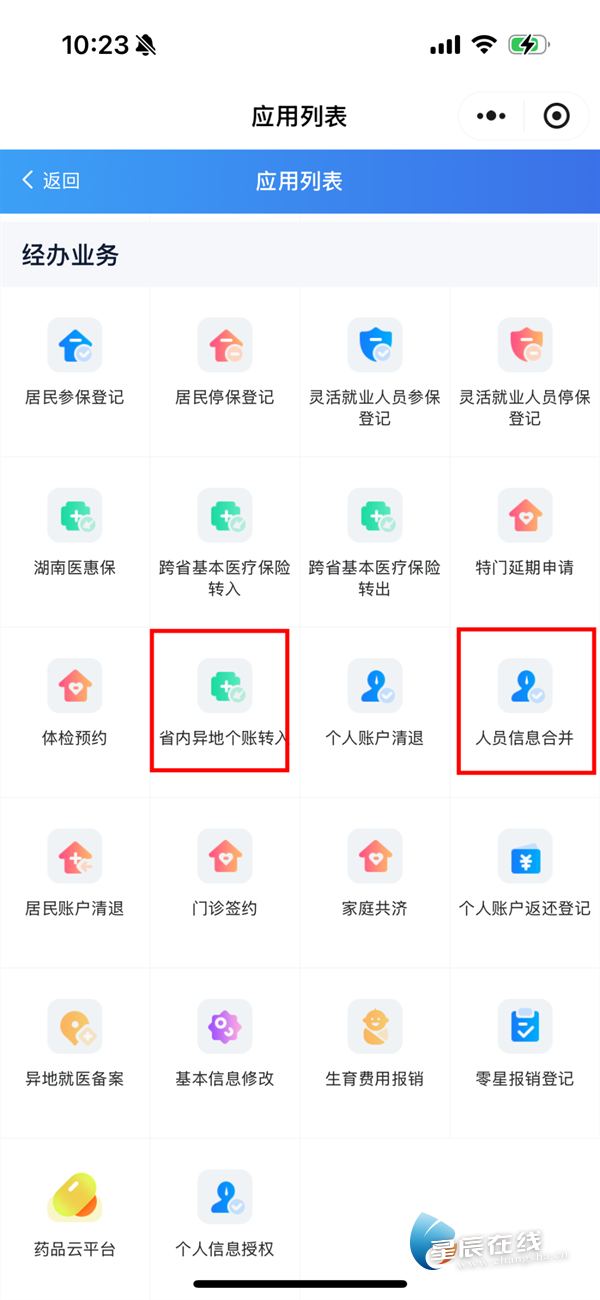Open 药品云平台
Screen dimensions: 600x1300
tap(75, 1215)
